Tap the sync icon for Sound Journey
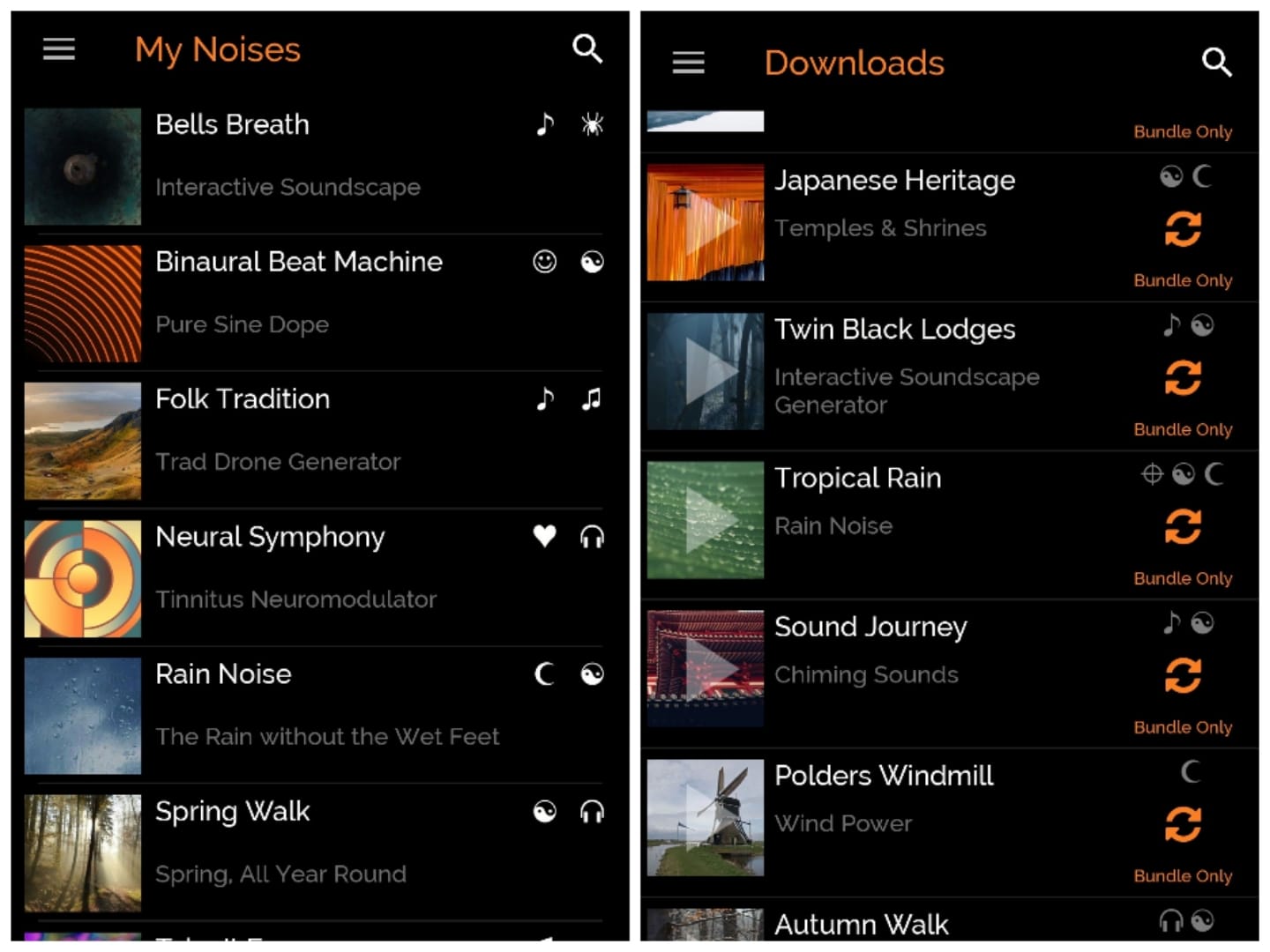1270x952 pixels. (1183, 676)
